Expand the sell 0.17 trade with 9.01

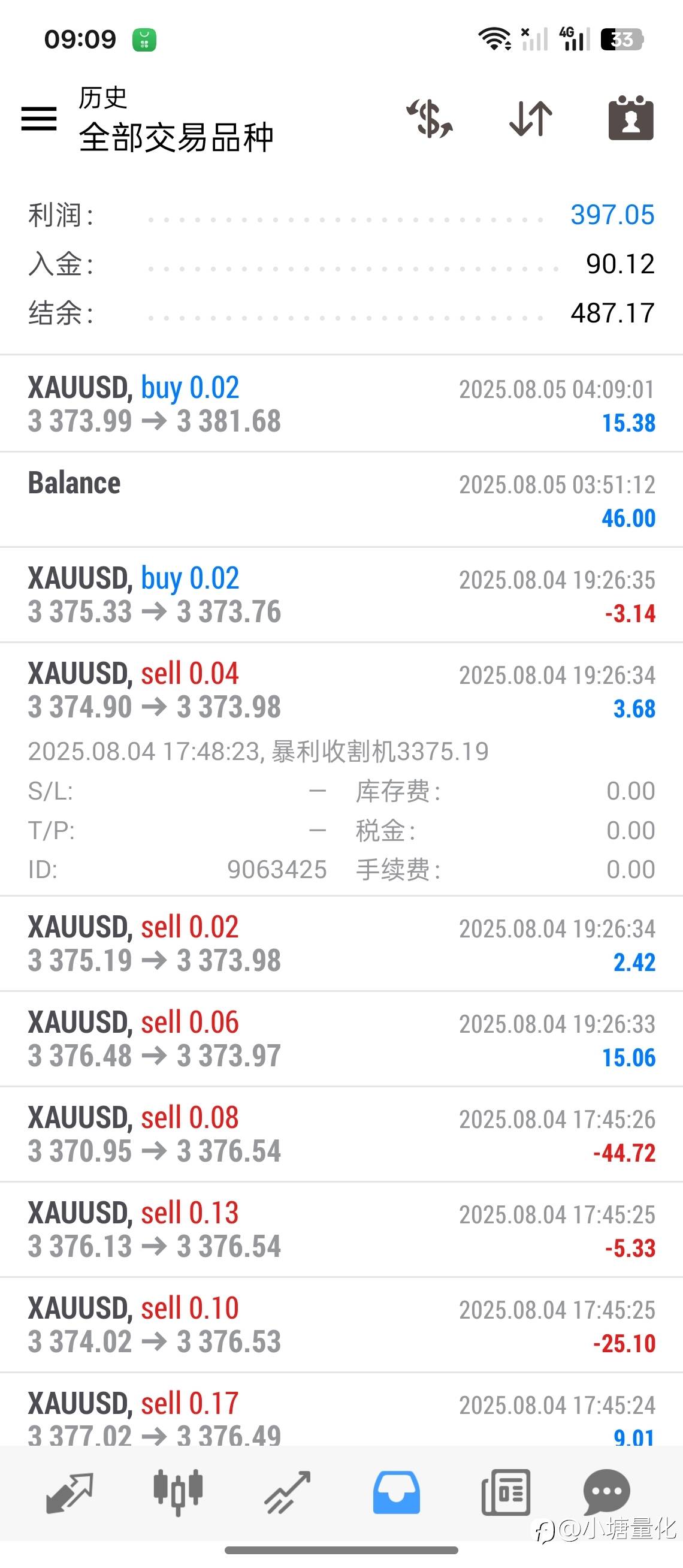[341, 1410]
